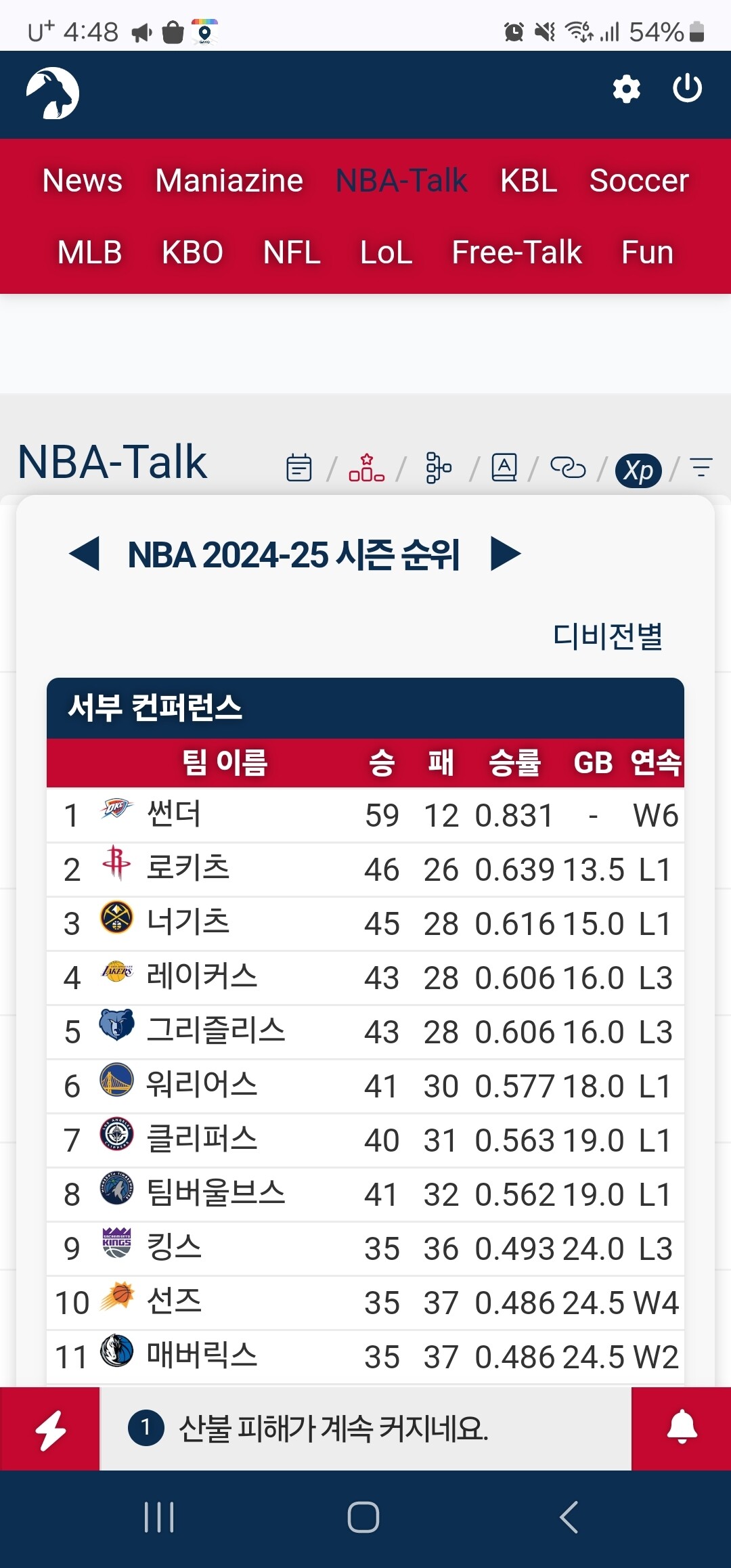Open the filter lines icon
The width and height of the screenshot is (731, 1568).
[701, 467]
